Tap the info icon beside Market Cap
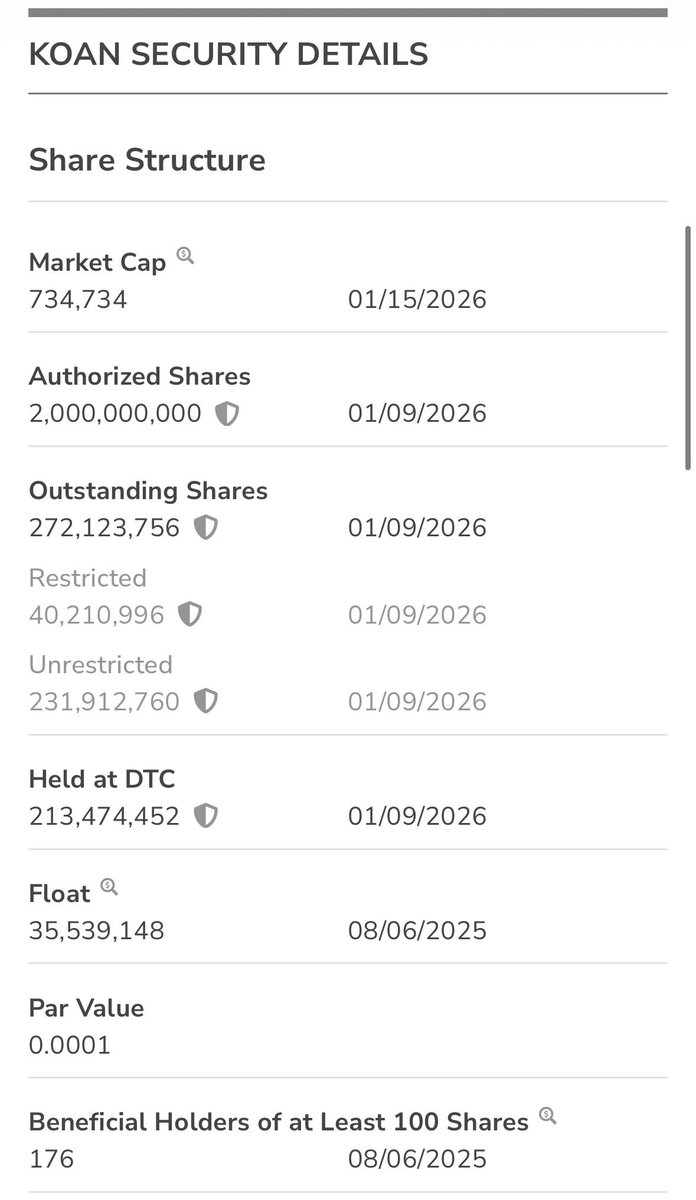The width and height of the screenshot is (696, 1200). (185, 256)
